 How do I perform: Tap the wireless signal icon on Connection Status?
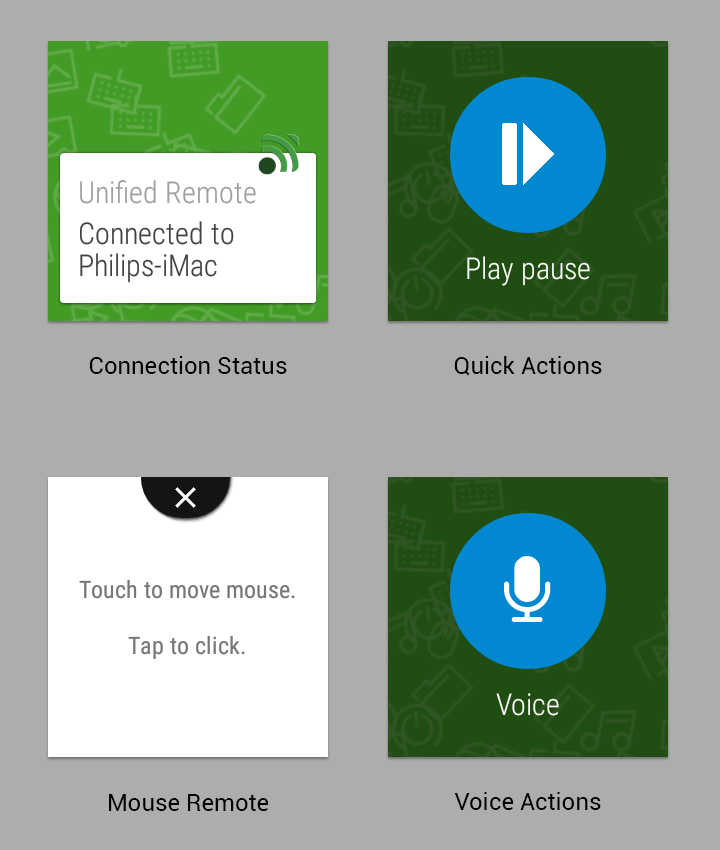click(x=277, y=152)
